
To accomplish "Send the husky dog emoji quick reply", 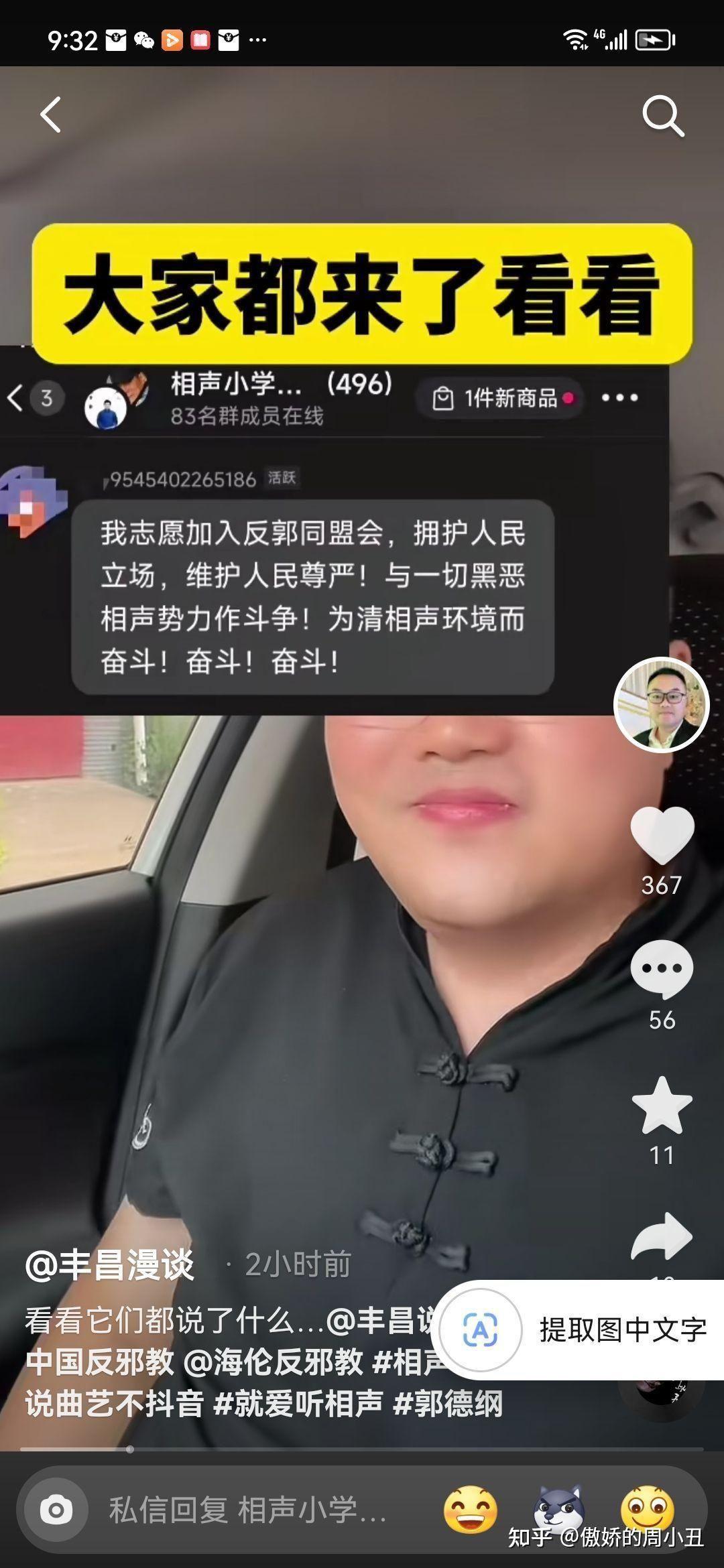I will [559, 1510].
